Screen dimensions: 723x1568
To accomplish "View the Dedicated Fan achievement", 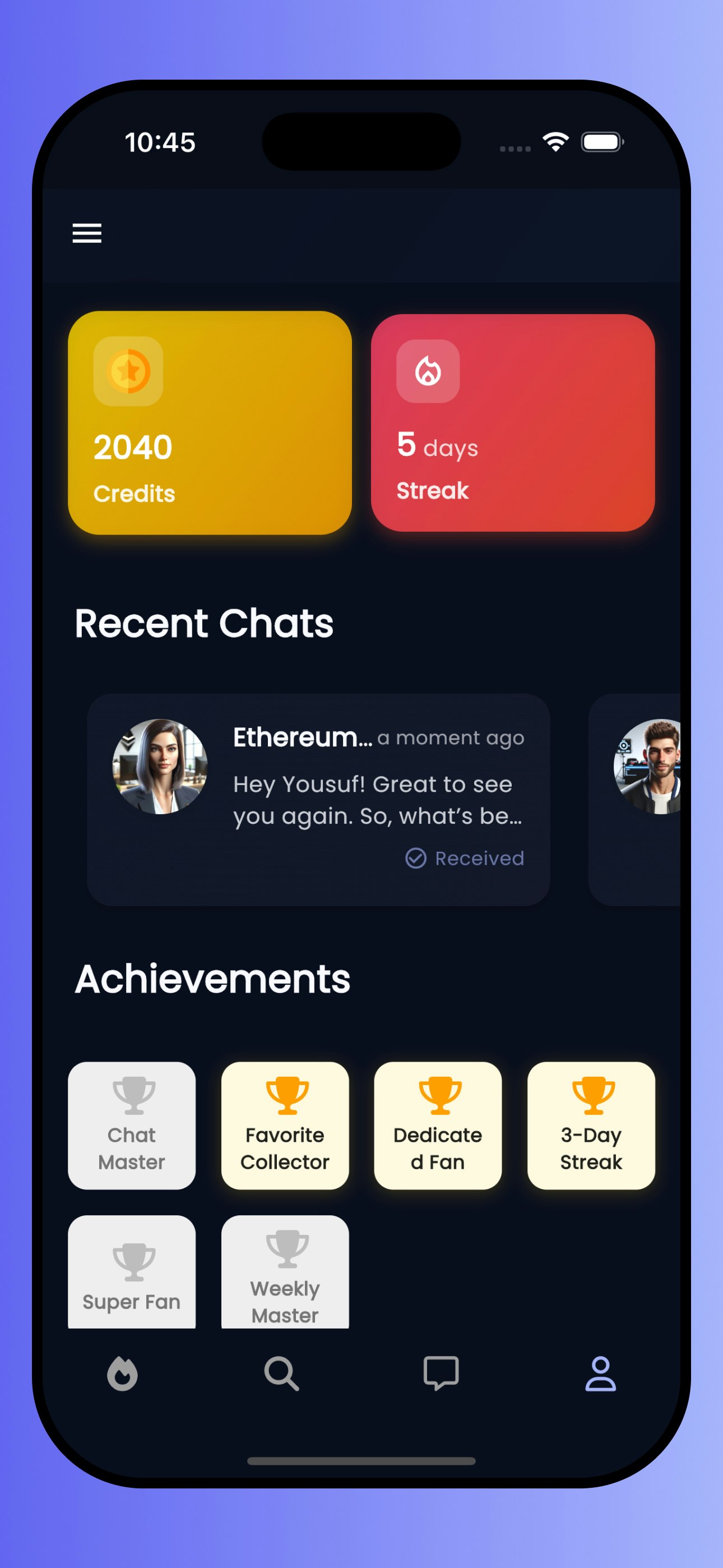I will 438,1125.
